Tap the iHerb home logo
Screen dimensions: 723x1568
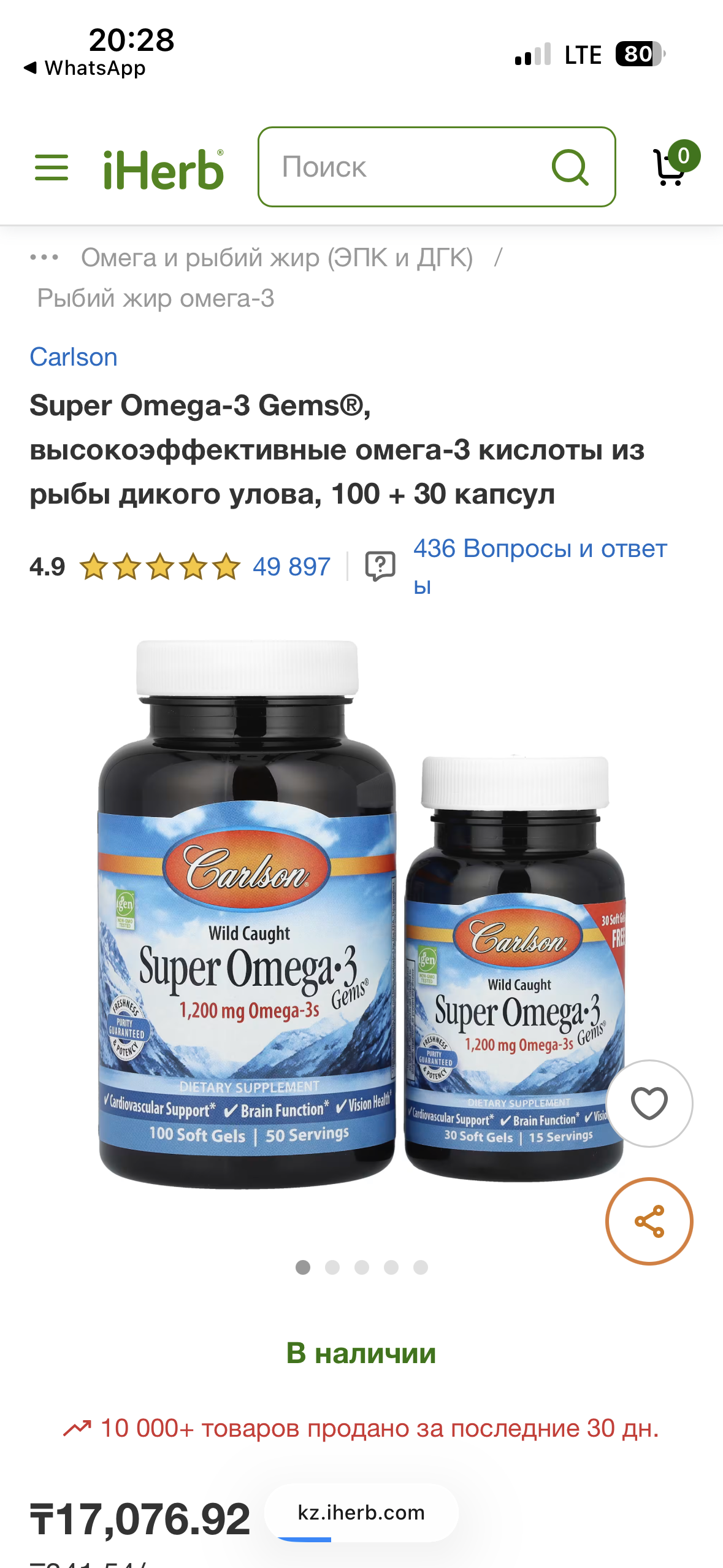(163, 169)
